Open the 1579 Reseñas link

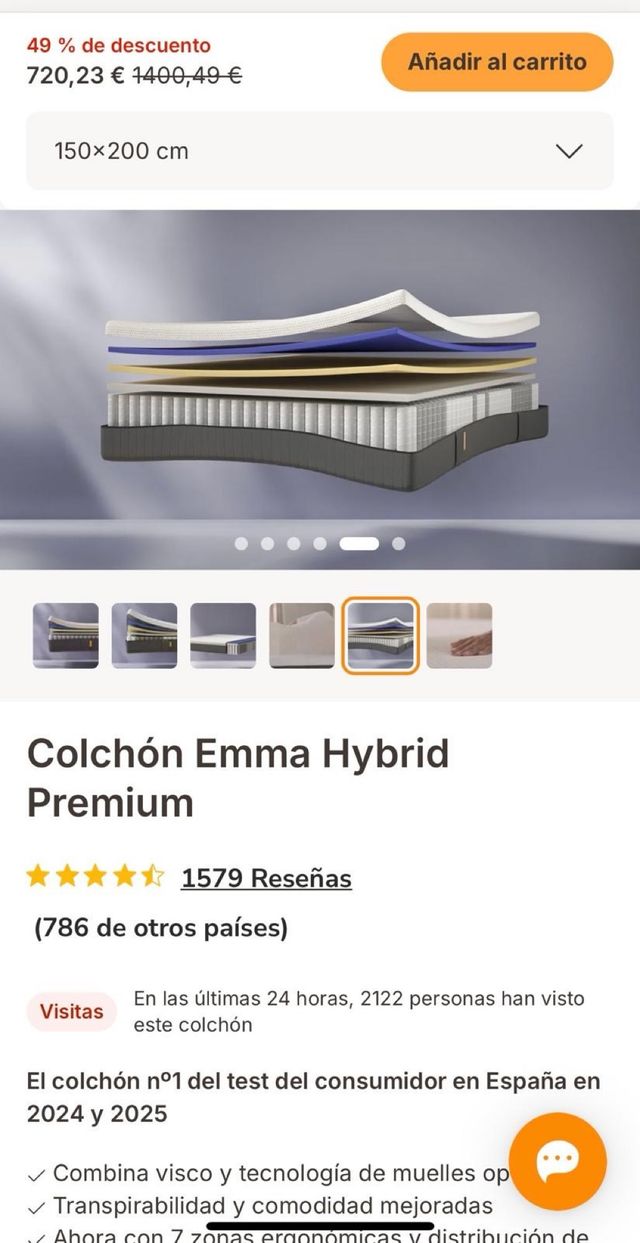coord(266,878)
